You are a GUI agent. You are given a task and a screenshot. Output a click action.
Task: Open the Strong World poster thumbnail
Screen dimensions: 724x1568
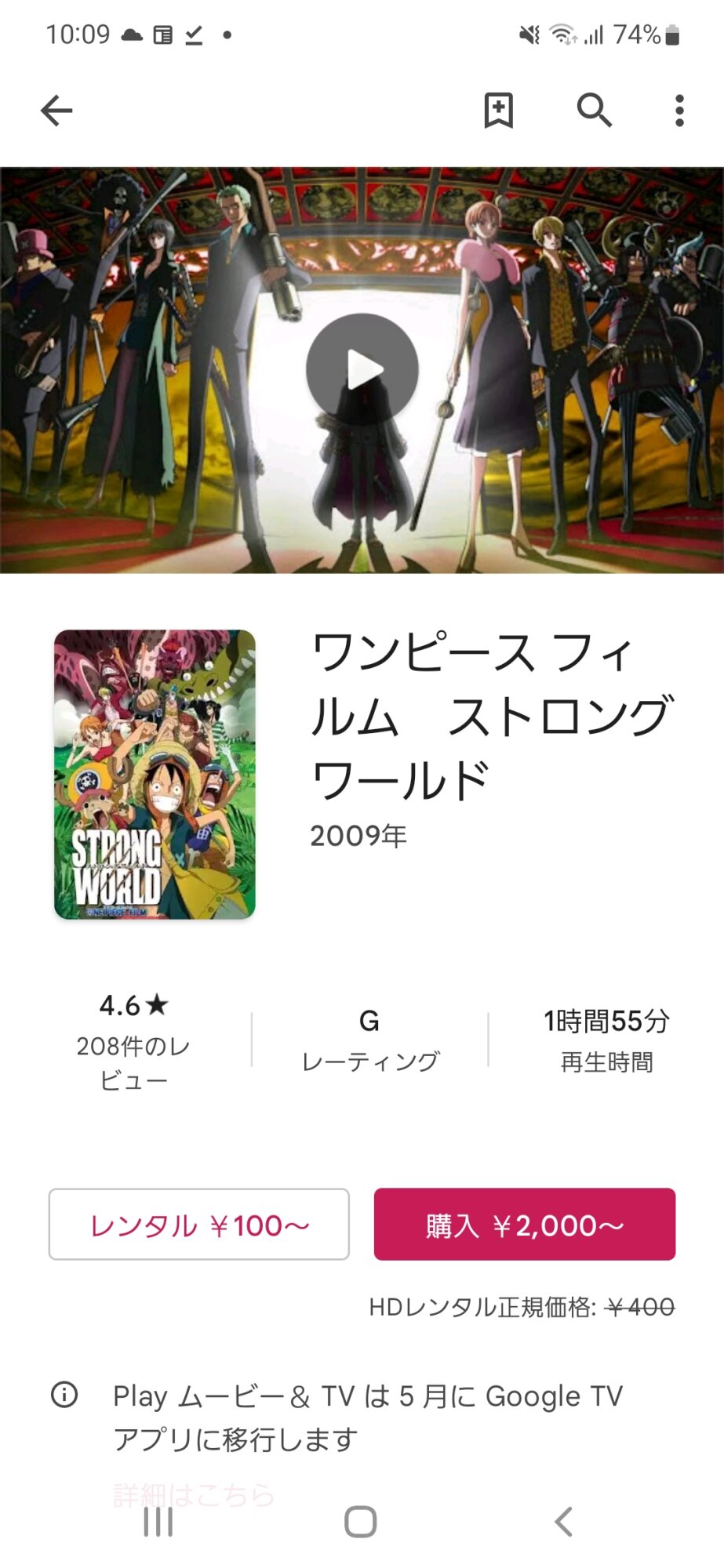[155, 774]
